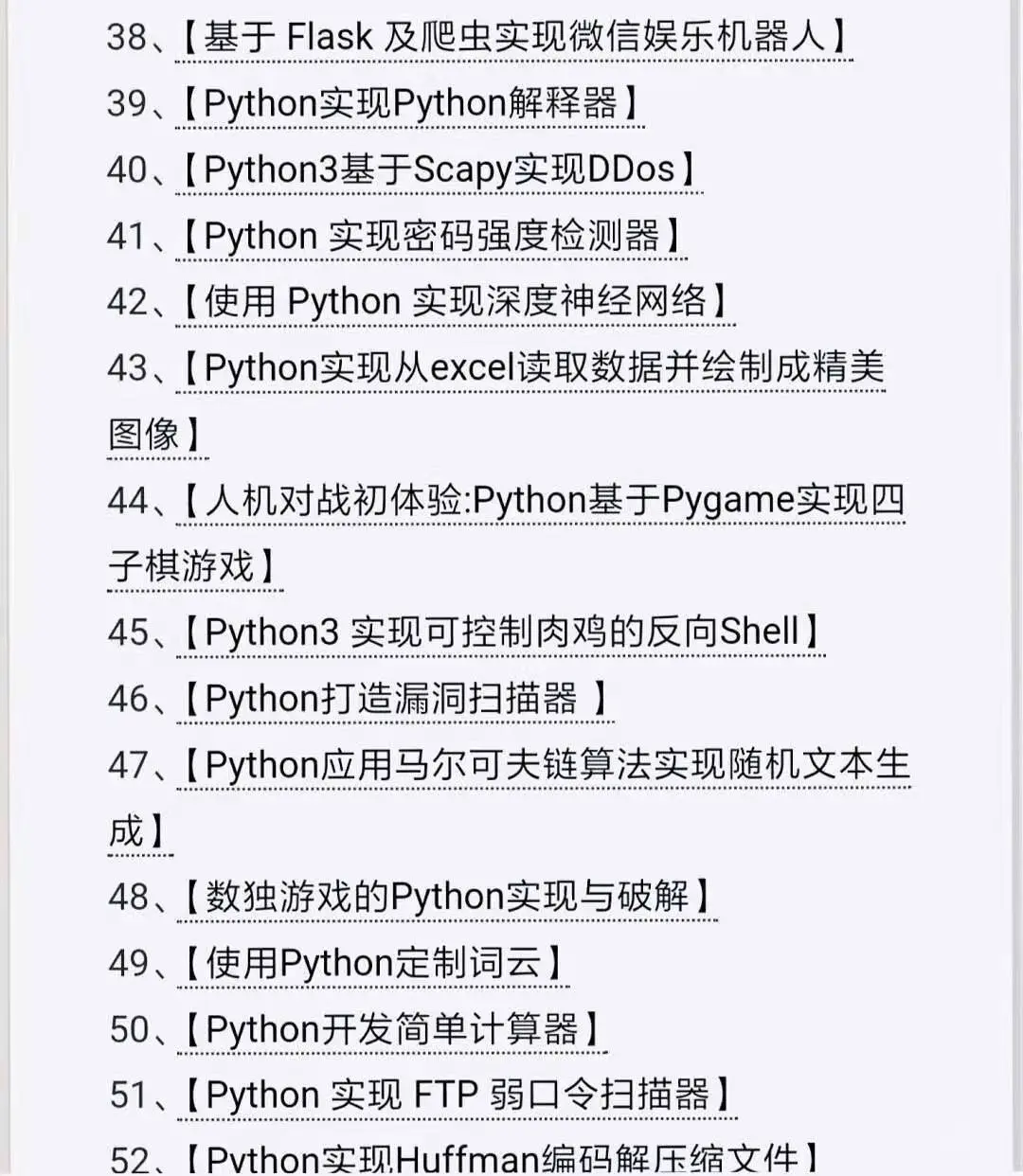Open the excel data plotting project link
The width and height of the screenshot is (1023, 1176).
pos(530,368)
